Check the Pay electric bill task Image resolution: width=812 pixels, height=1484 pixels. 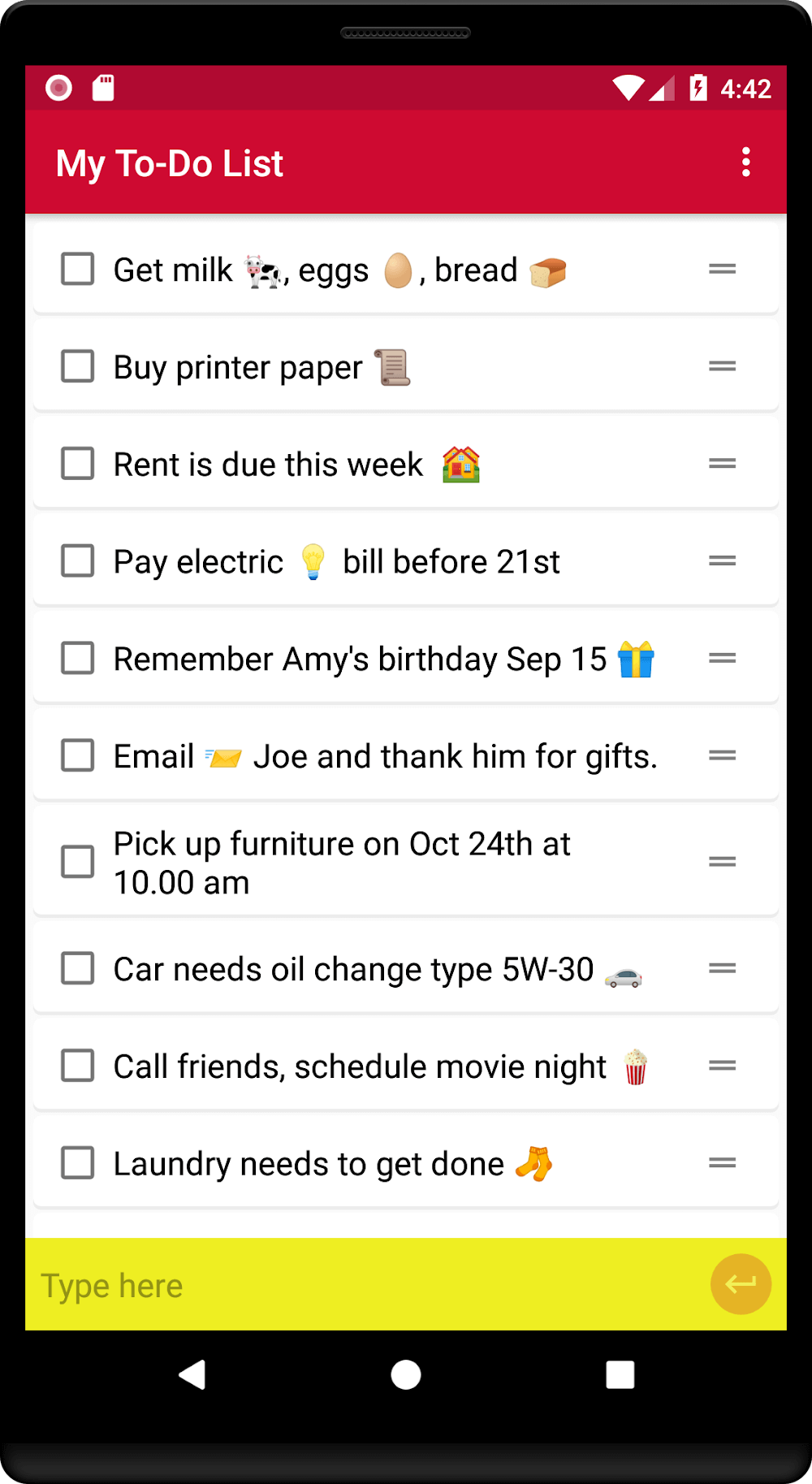tap(78, 561)
